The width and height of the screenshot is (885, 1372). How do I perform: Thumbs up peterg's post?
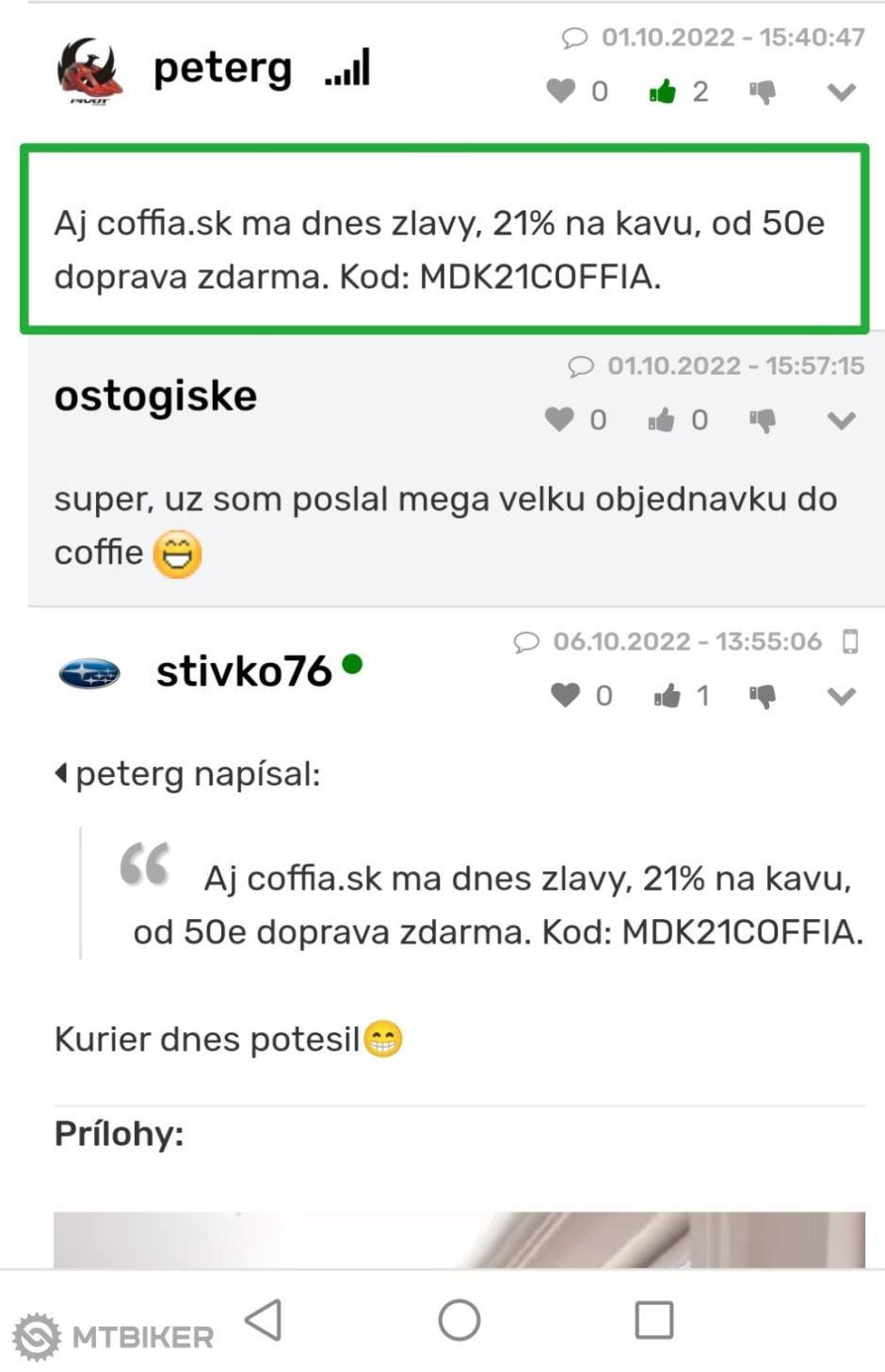[663, 91]
